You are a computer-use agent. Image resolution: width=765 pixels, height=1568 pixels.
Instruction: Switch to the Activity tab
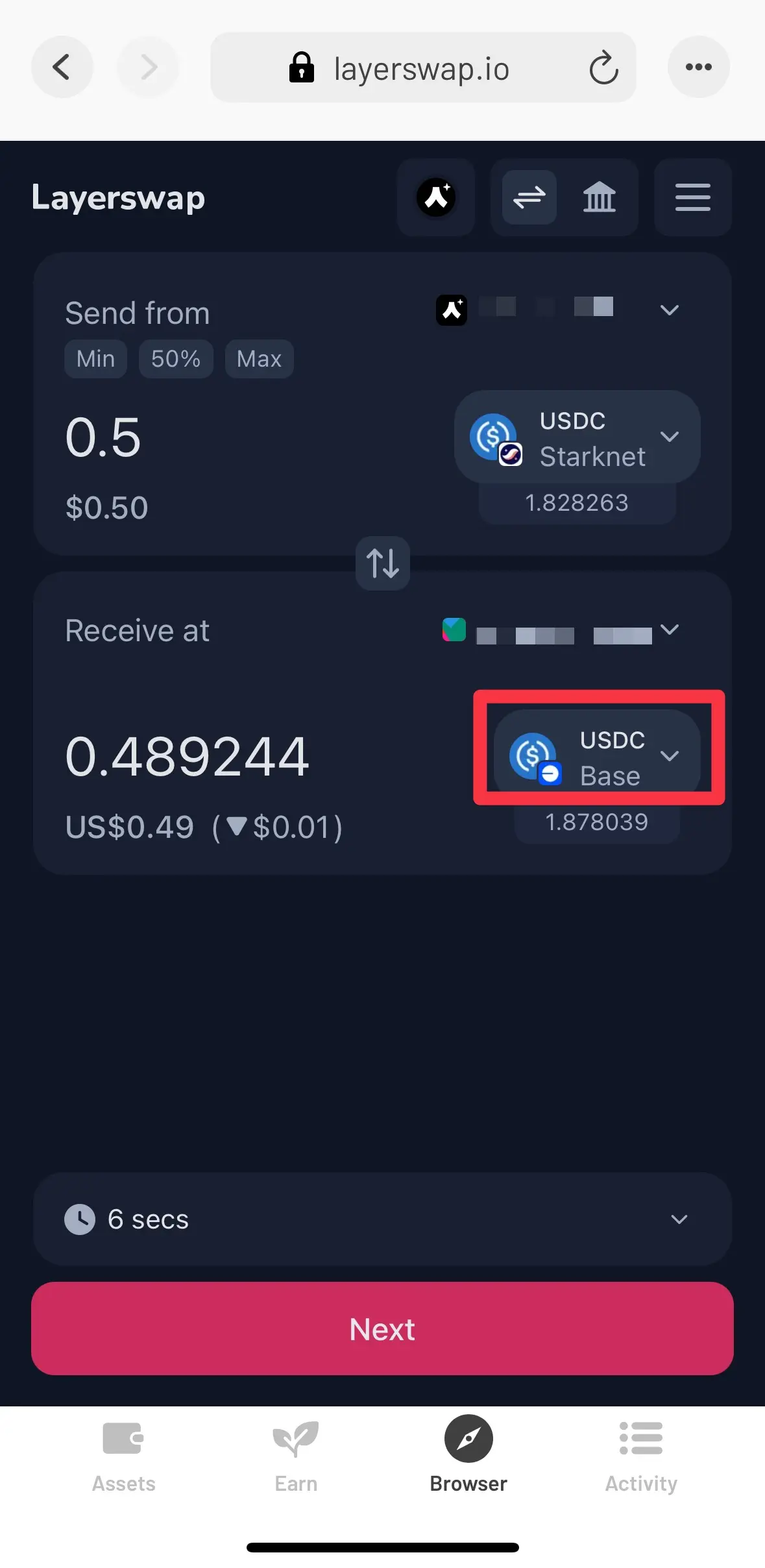click(x=640, y=1455)
